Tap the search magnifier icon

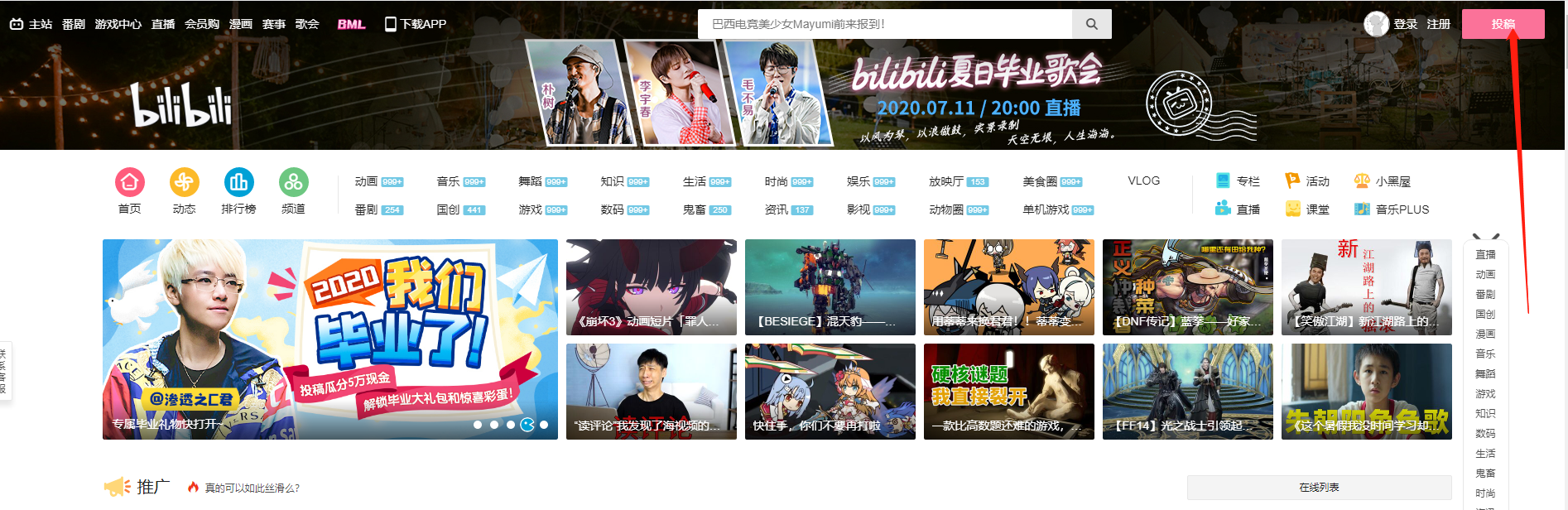click(1091, 24)
